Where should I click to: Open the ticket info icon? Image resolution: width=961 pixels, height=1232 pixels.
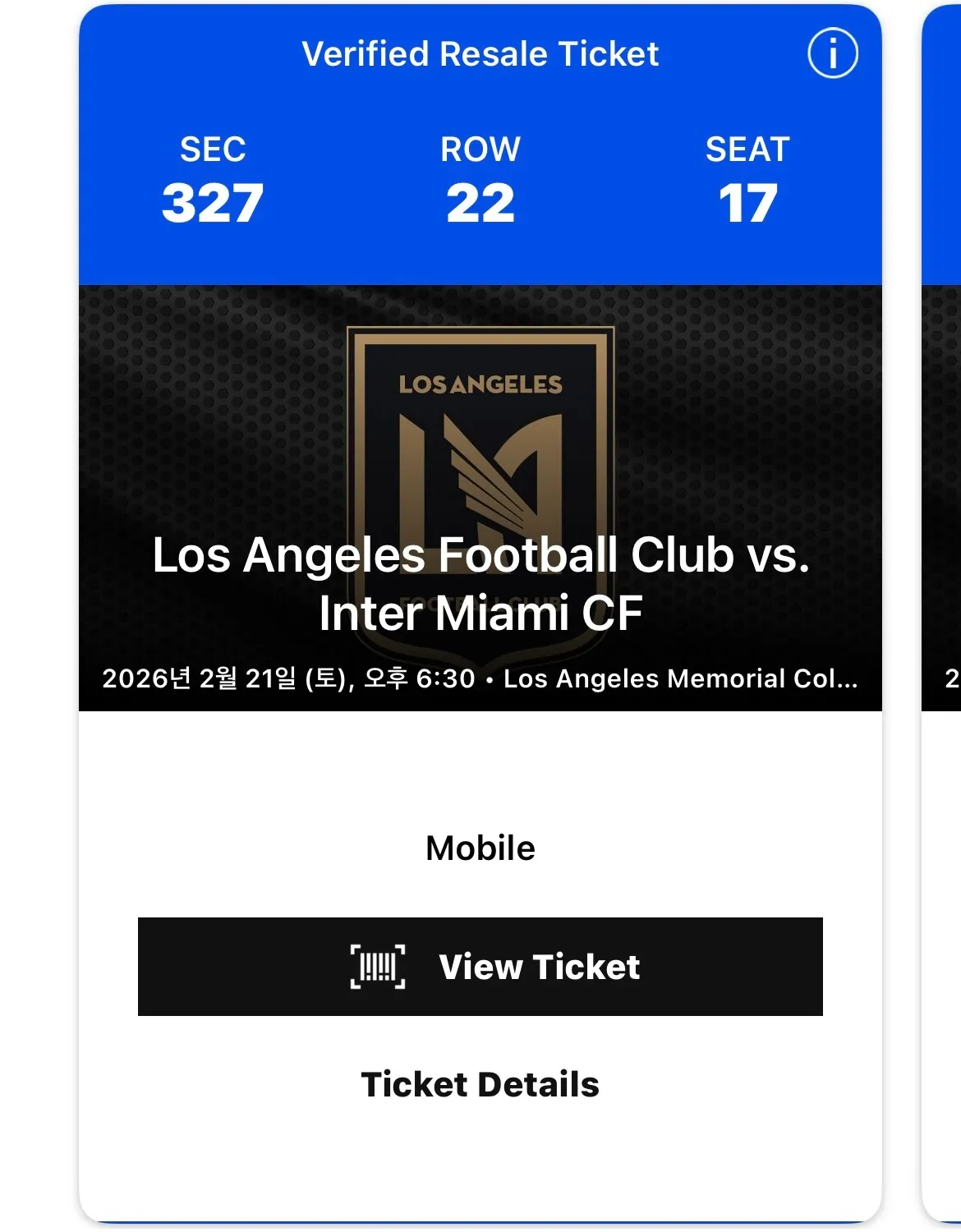[x=832, y=54]
